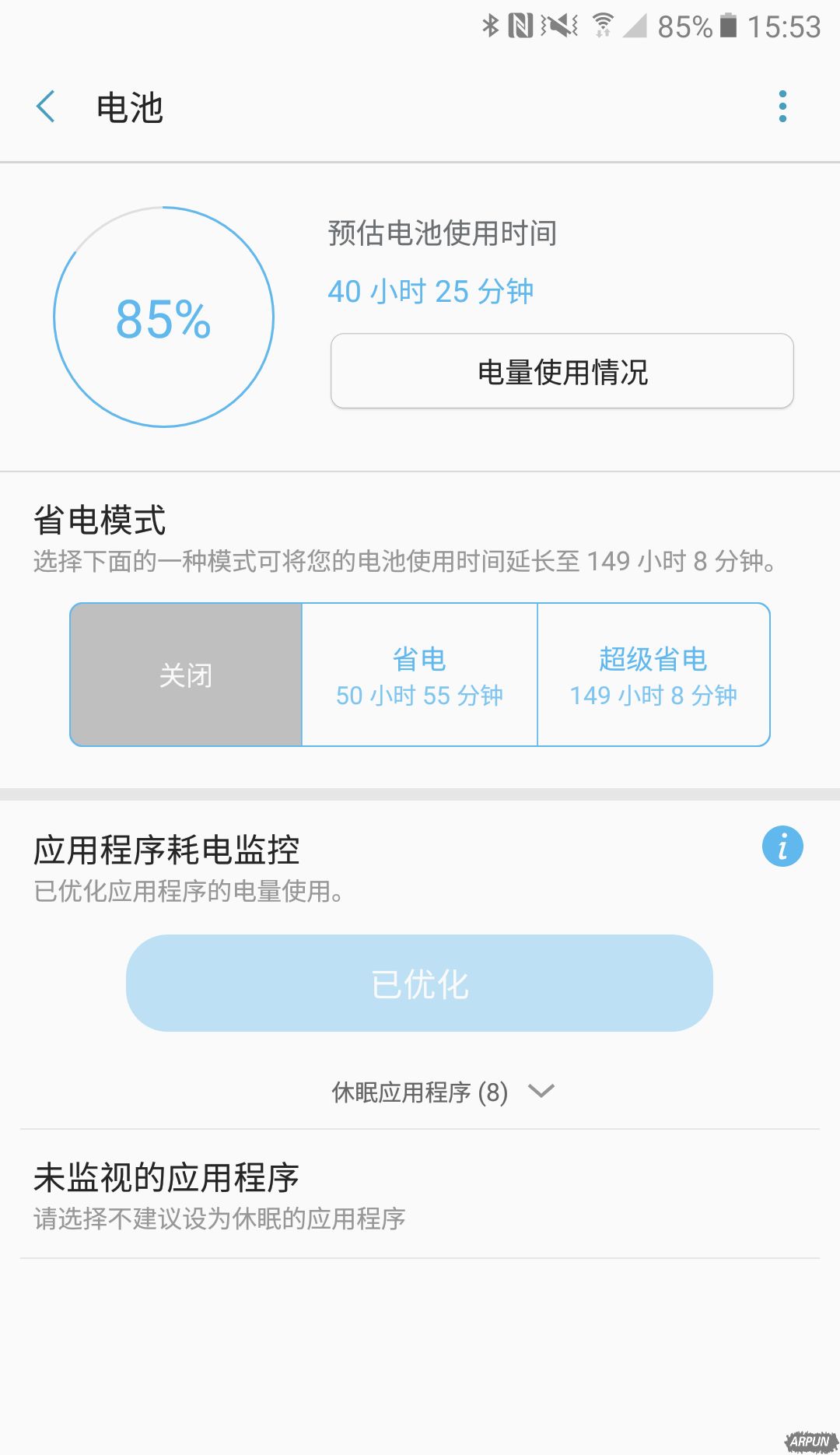Tap the 电池 title in the header

point(131,109)
